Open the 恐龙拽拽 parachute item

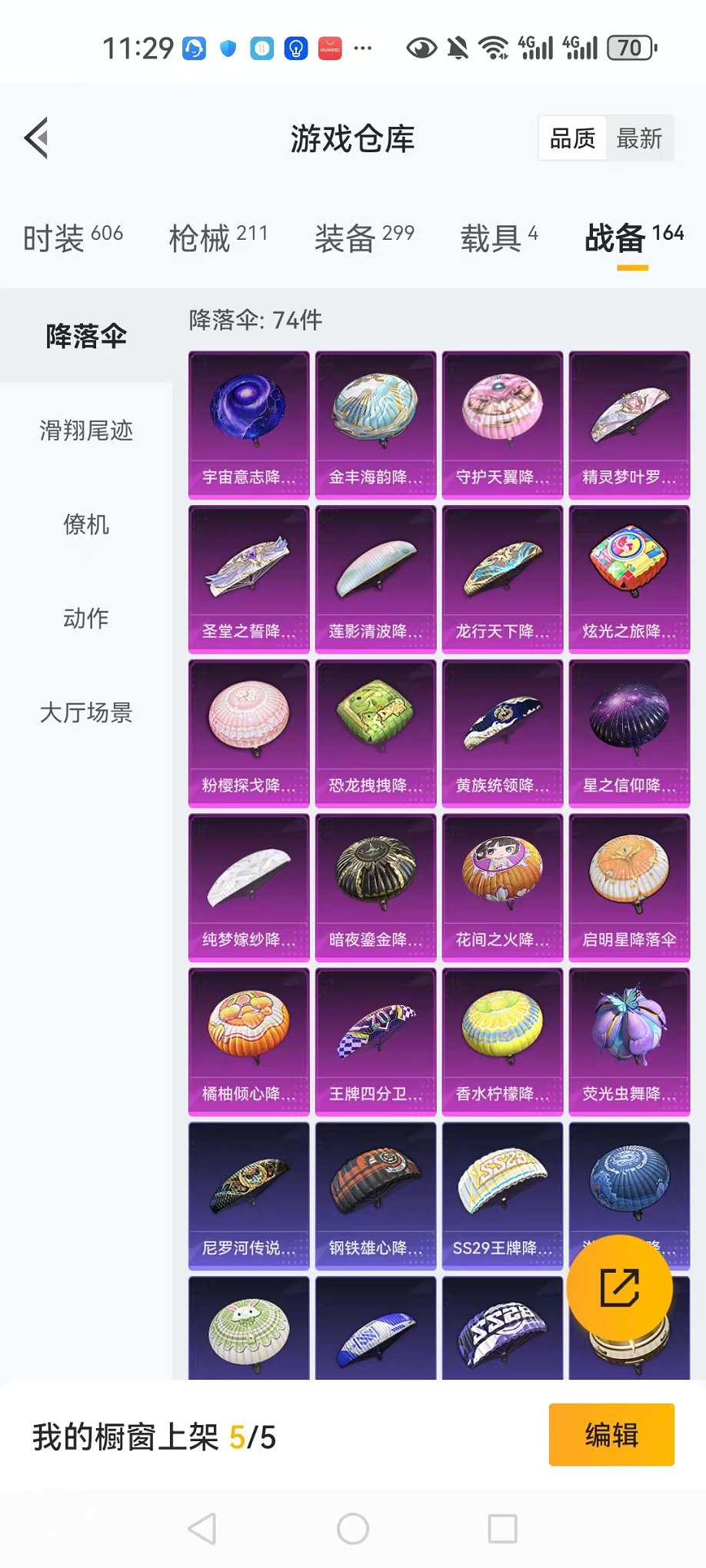coord(375,733)
